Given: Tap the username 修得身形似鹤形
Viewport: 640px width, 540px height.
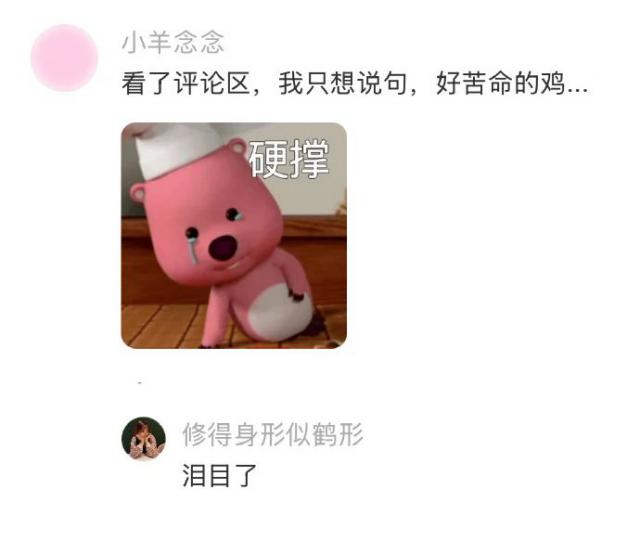Looking at the screenshot, I should (x=272, y=434).
